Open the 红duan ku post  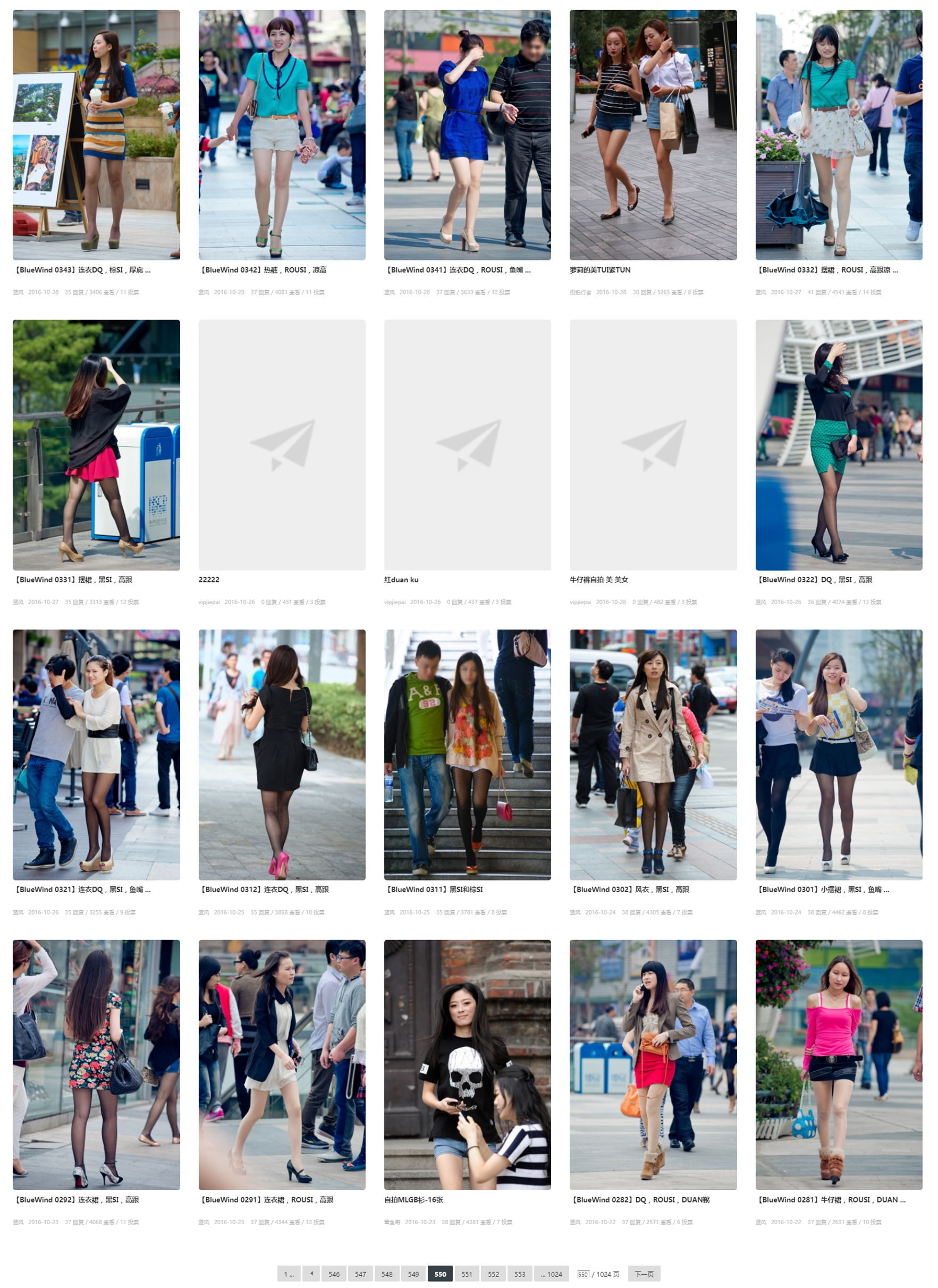pos(401,579)
